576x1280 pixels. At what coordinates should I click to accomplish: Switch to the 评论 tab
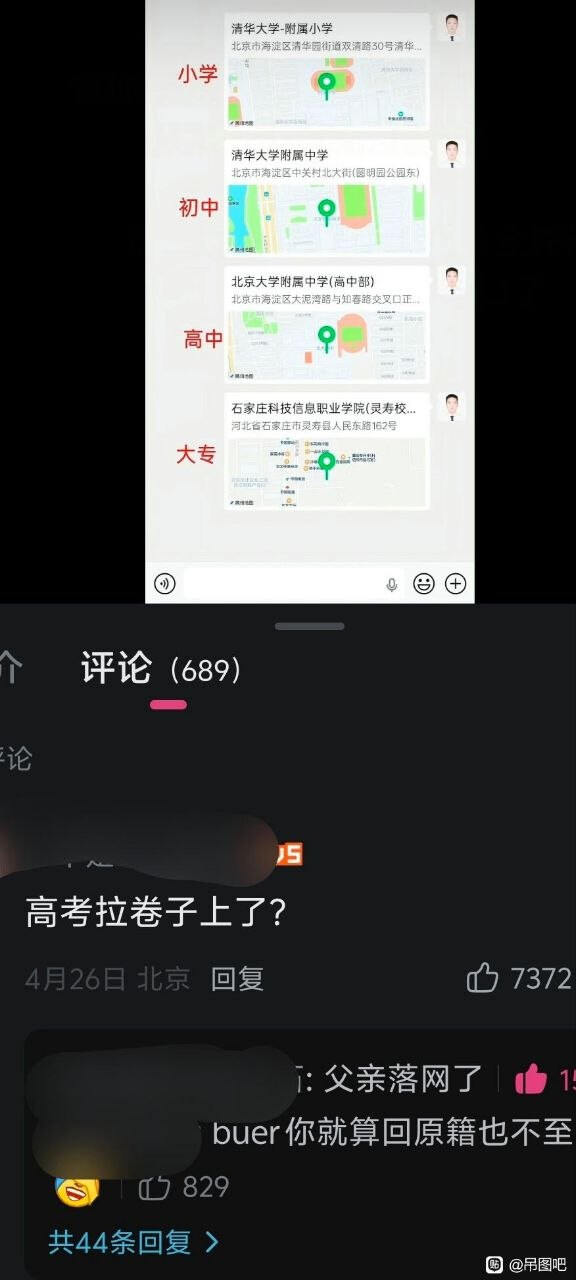click(x=116, y=669)
